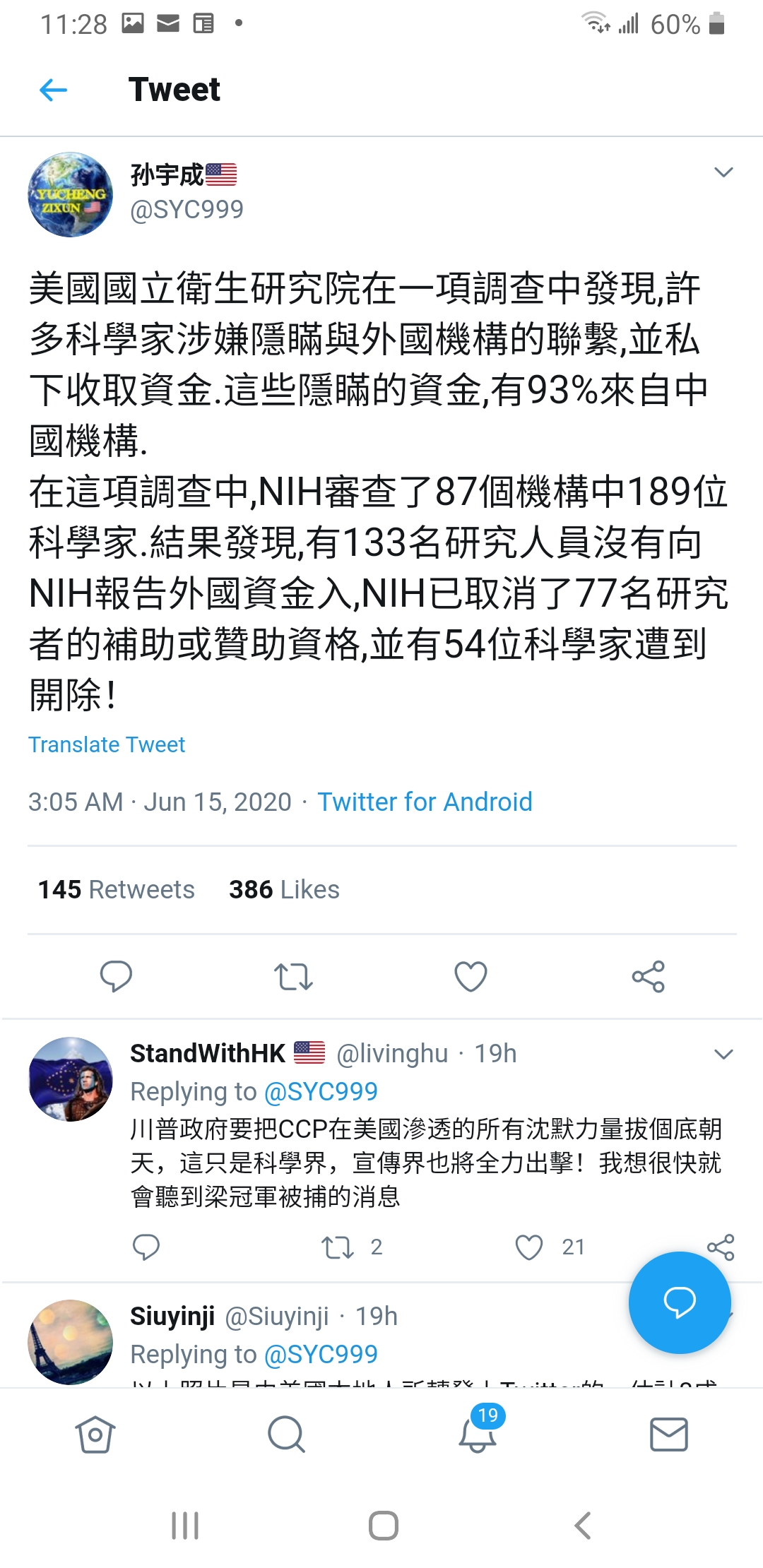This screenshot has width=763, height=1568.
Task: Share the main tweet
Action: click(x=648, y=977)
